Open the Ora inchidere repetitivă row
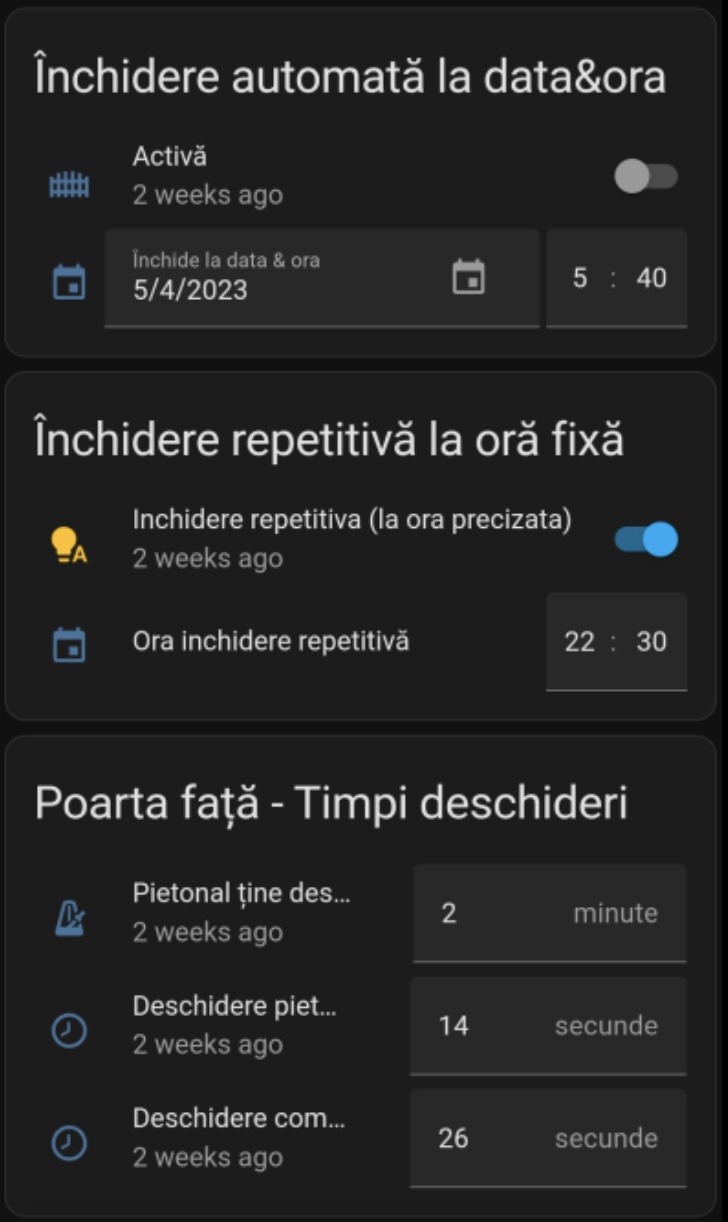This screenshot has height=1222, width=728. (271, 641)
